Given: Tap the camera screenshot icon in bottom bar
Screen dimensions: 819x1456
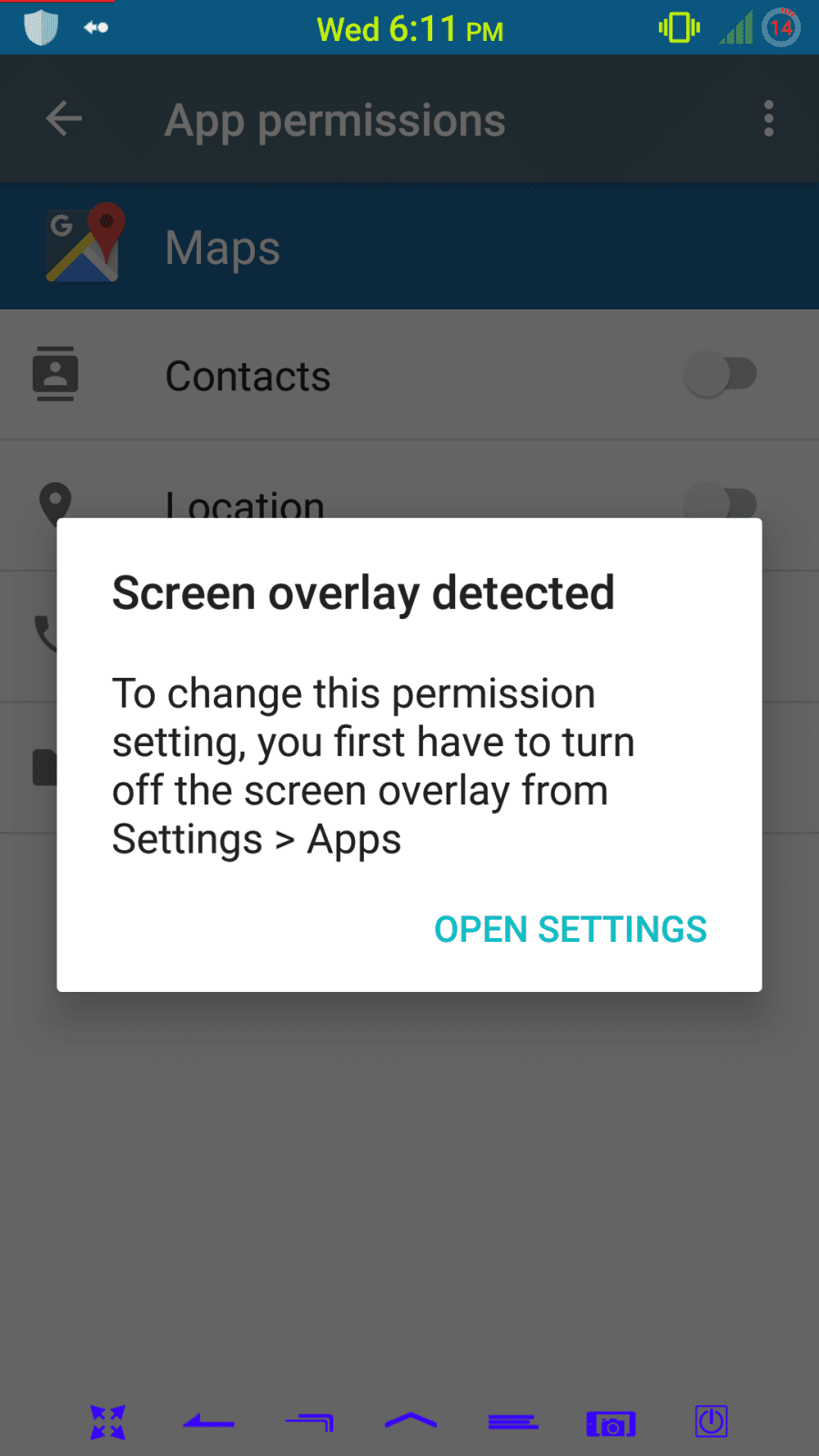Looking at the screenshot, I should pos(611,1423).
